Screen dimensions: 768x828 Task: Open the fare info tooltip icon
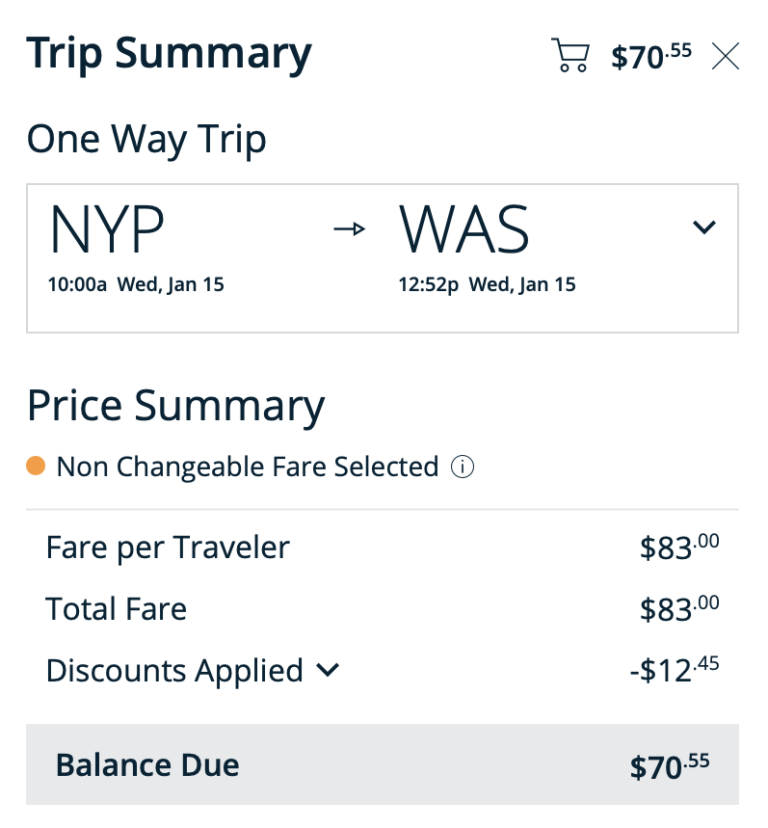(x=460, y=466)
